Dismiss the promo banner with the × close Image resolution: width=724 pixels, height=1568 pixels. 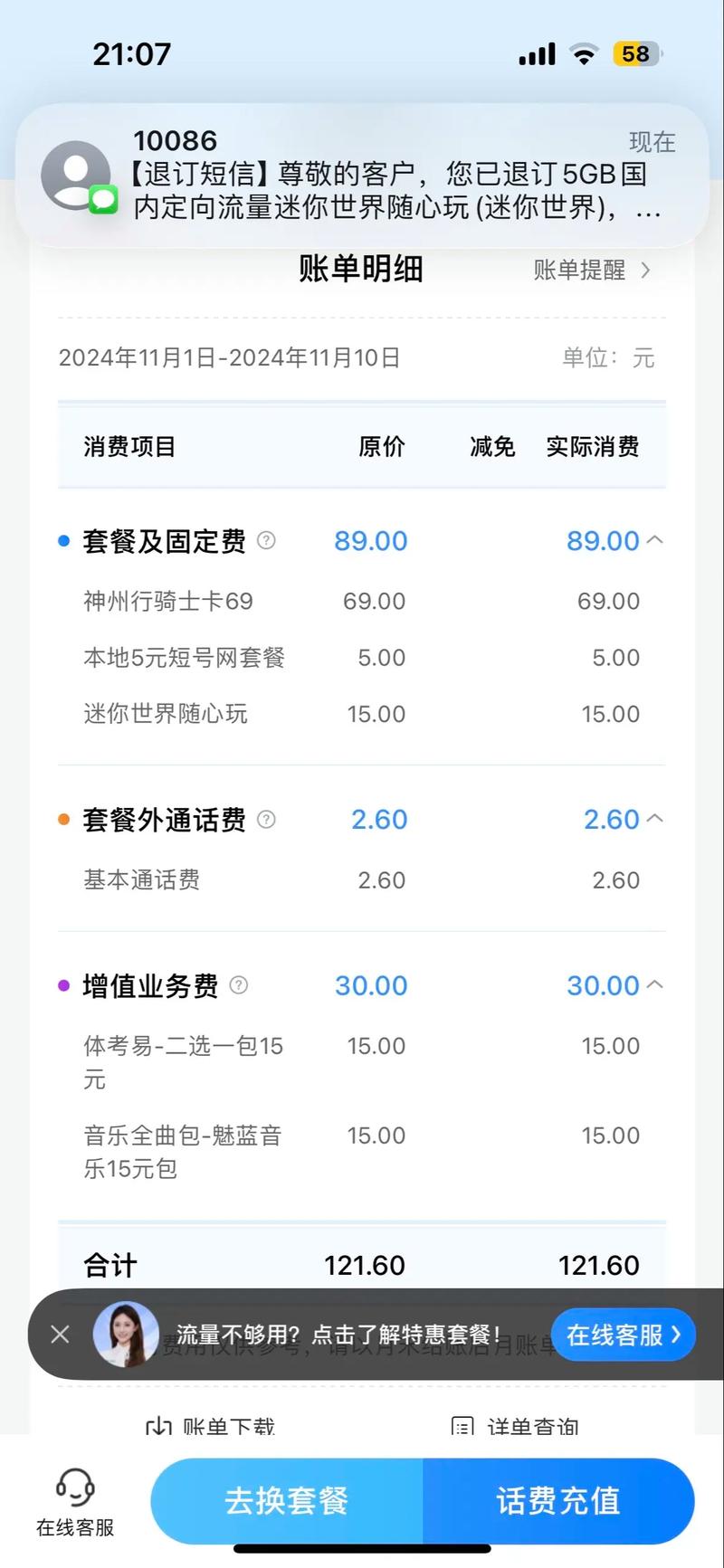[x=61, y=1334]
